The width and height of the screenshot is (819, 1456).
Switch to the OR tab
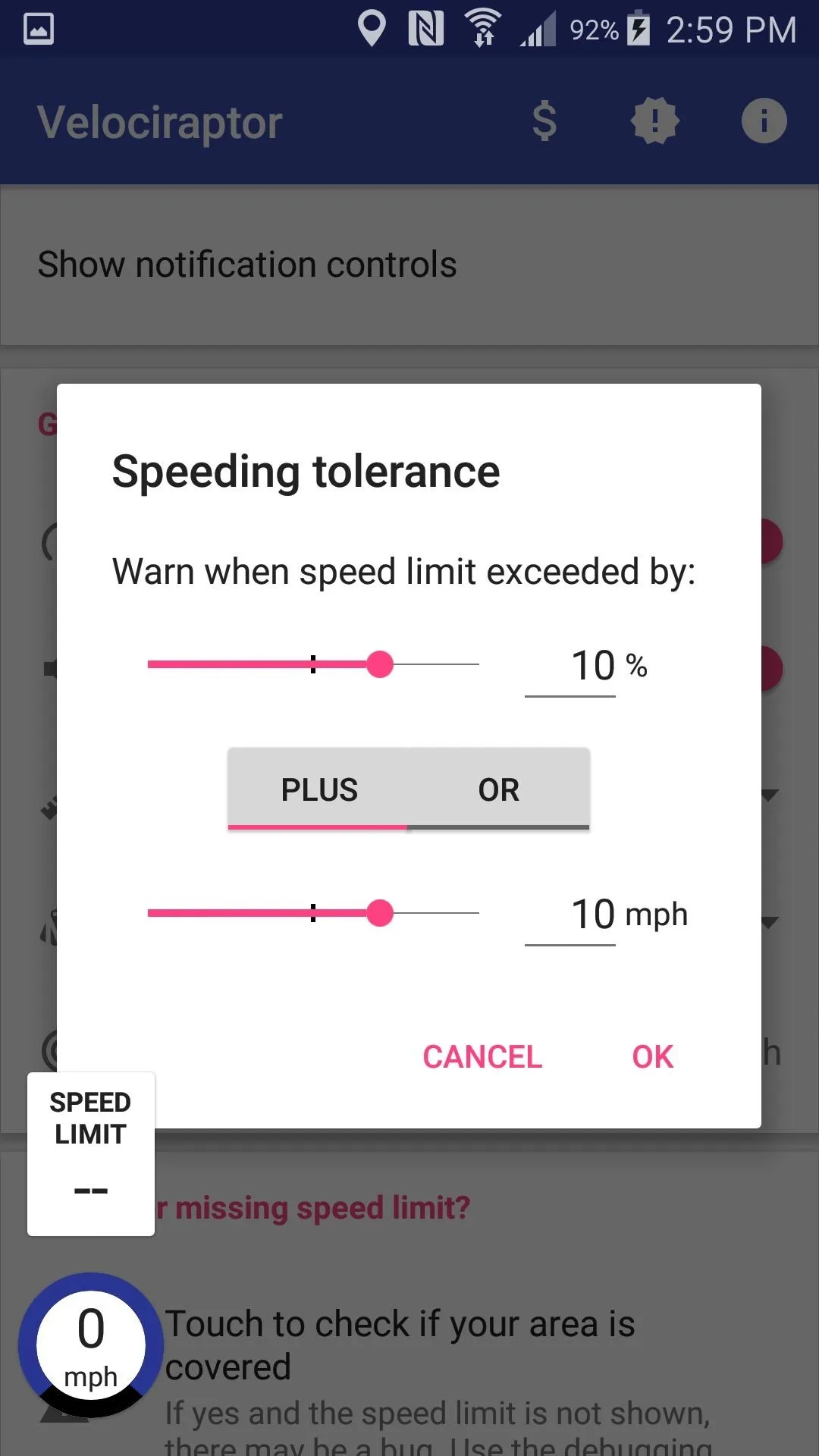click(x=499, y=789)
